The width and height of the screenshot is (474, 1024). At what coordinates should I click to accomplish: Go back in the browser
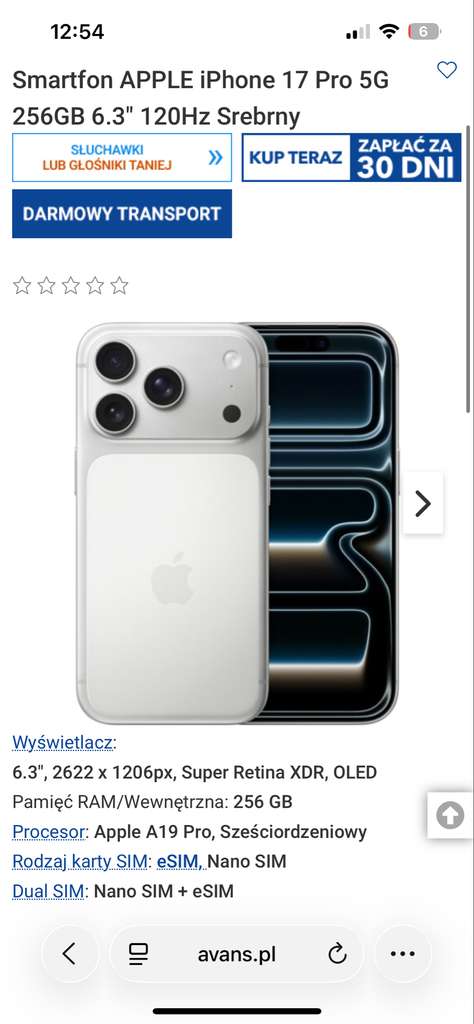pyautogui.click(x=69, y=954)
